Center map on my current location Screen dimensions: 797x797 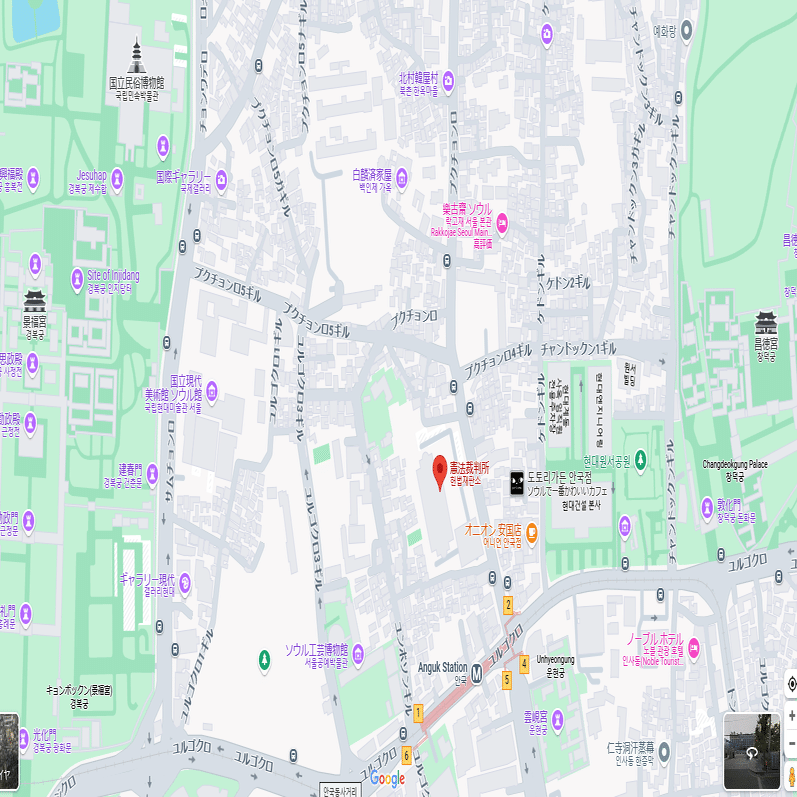pyautogui.click(x=791, y=684)
